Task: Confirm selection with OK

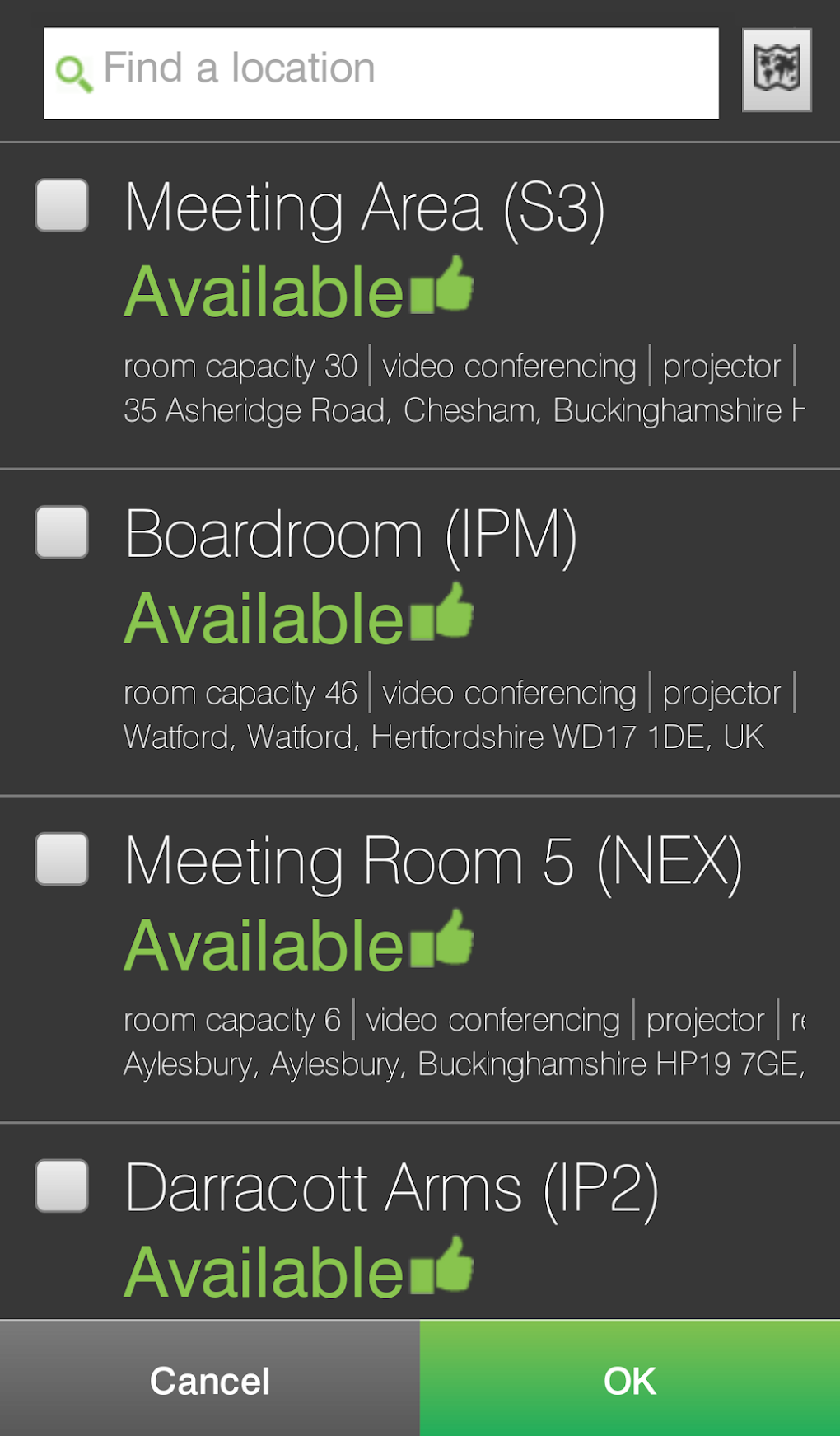Action: coord(630,1380)
